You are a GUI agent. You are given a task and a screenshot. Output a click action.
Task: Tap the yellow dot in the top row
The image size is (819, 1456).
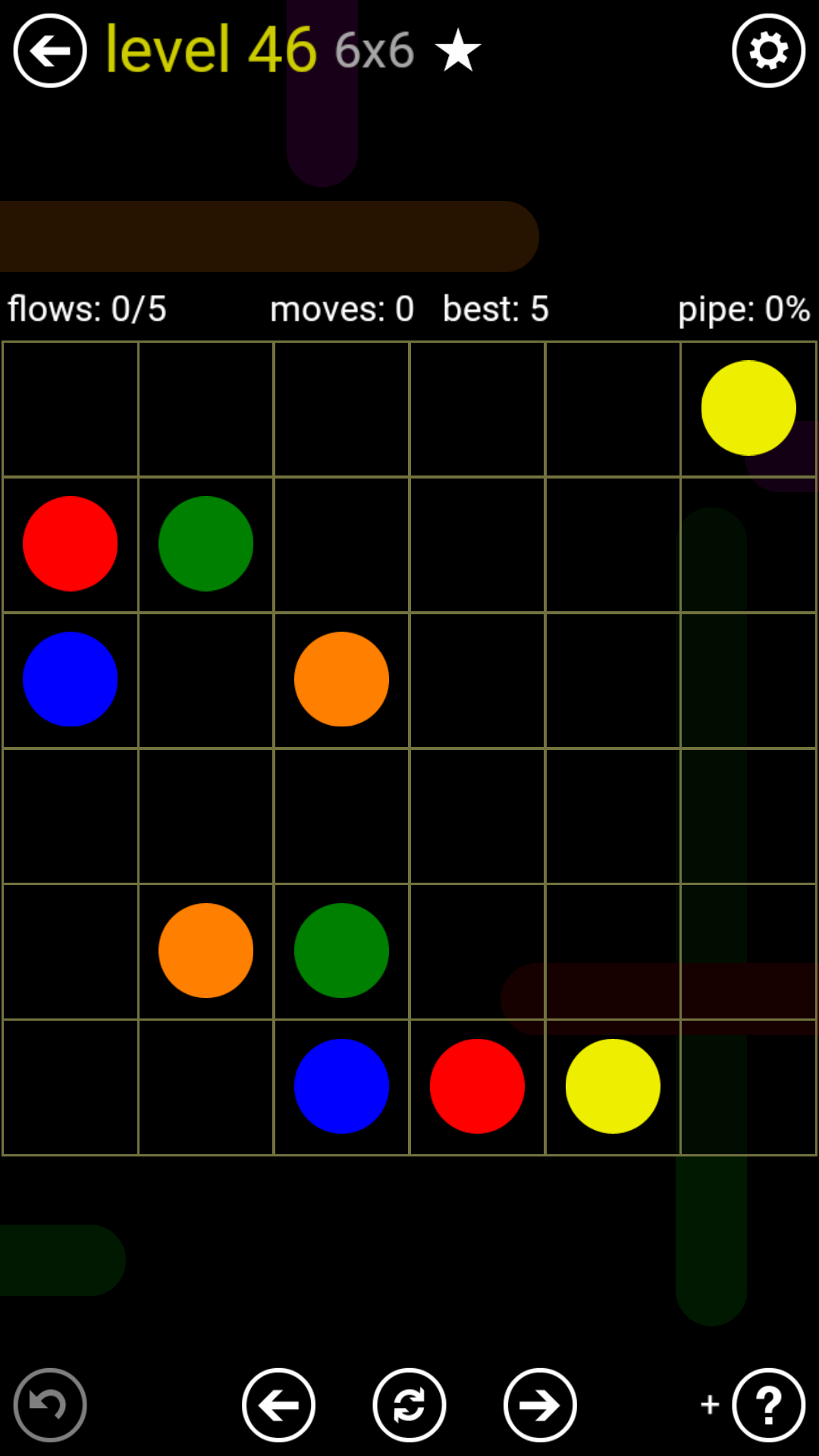coord(748,408)
